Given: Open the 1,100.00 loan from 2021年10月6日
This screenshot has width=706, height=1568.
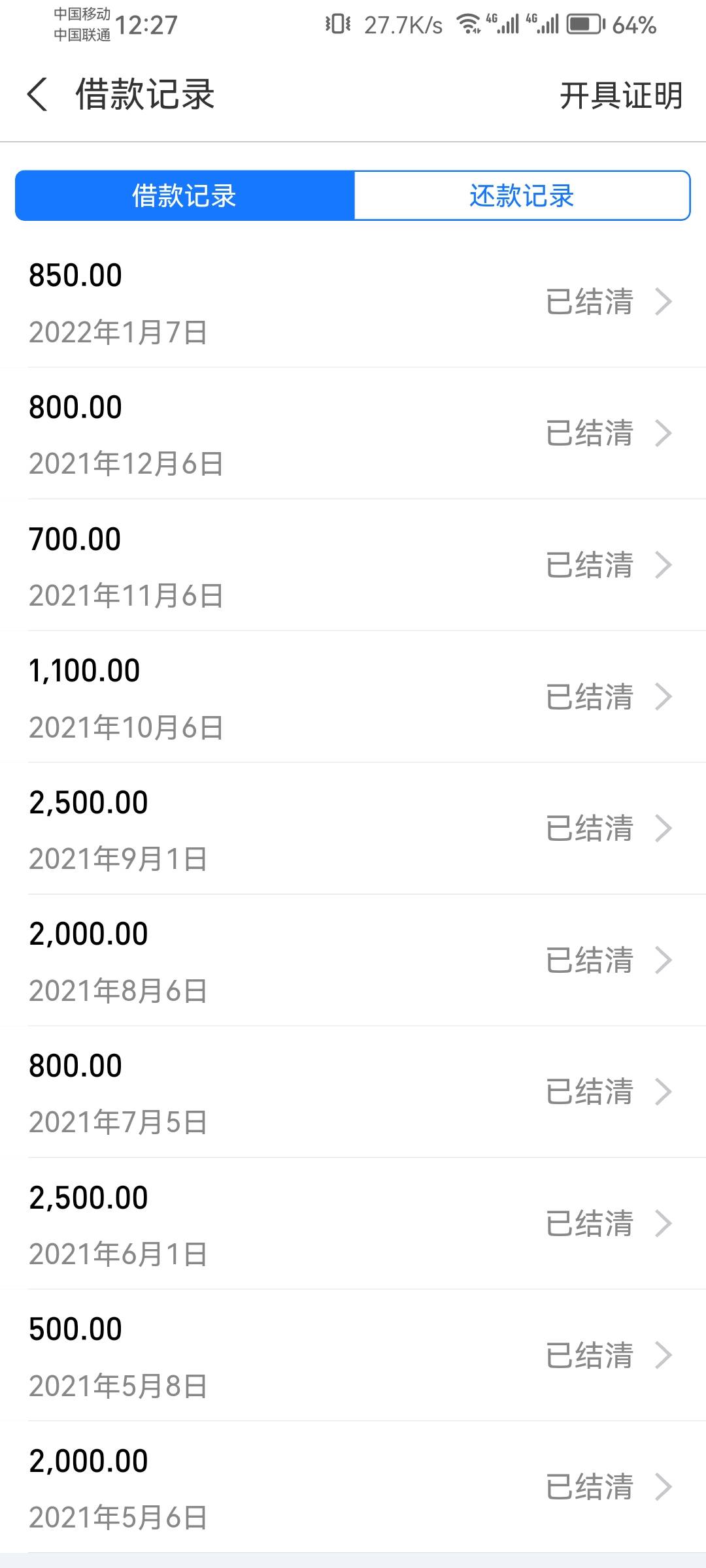Looking at the screenshot, I should pyautogui.click(x=353, y=696).
